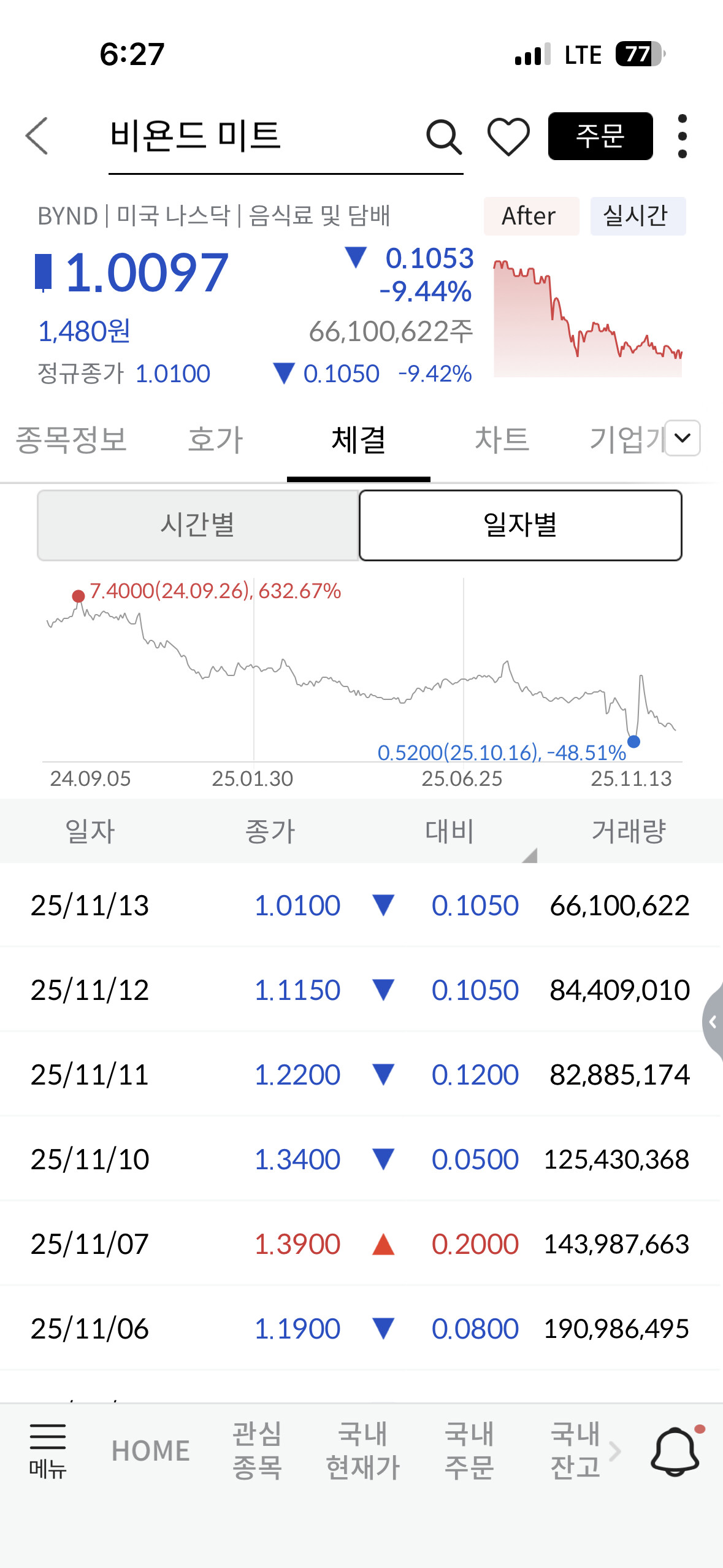Go back using the top-left arrow
This screenshot has height=1568, width=723.
pos(37,136)
